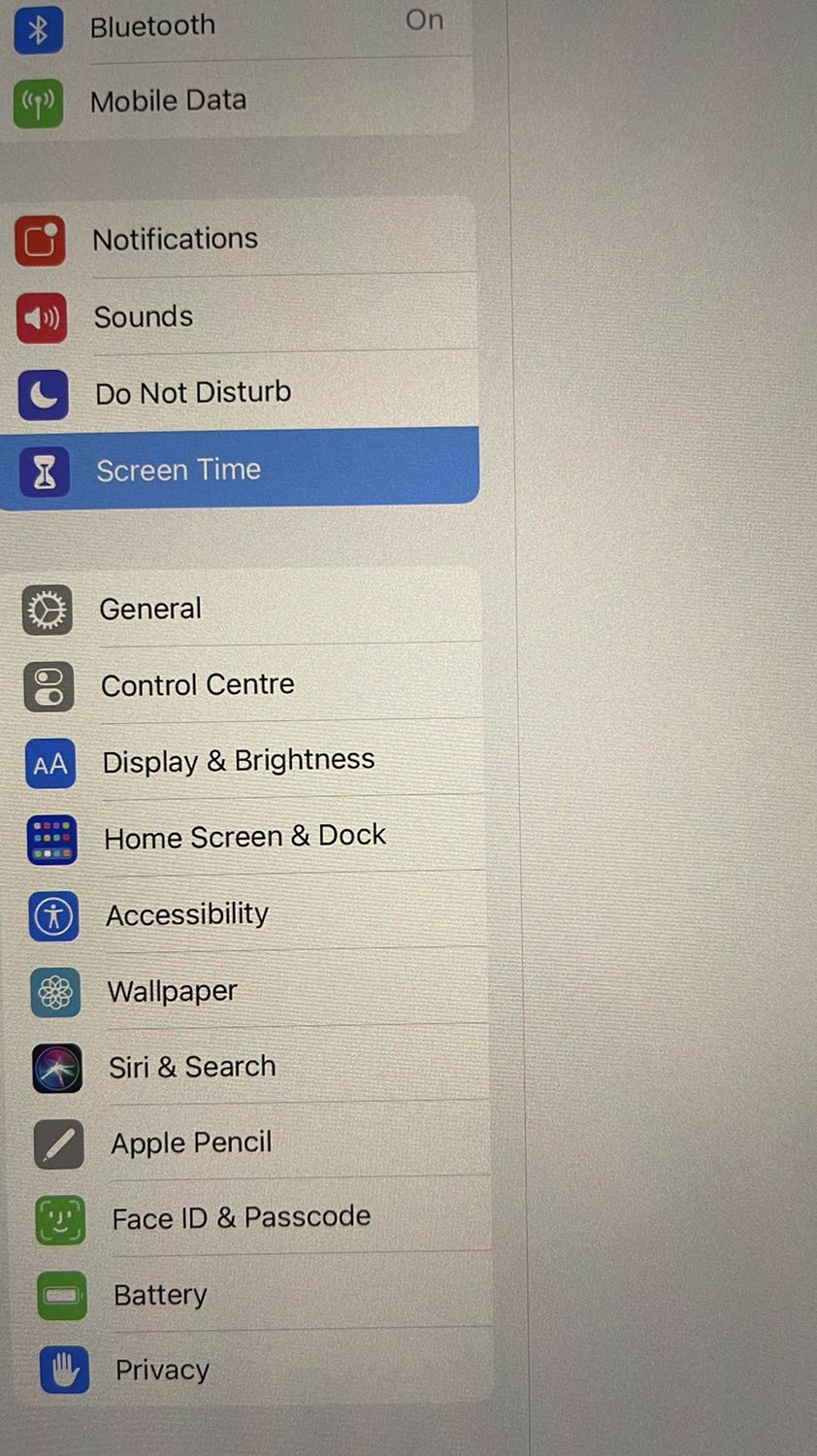Open the Notifications settings
The height and width of the screenshot is (1456, 817).
pos(239,238)
